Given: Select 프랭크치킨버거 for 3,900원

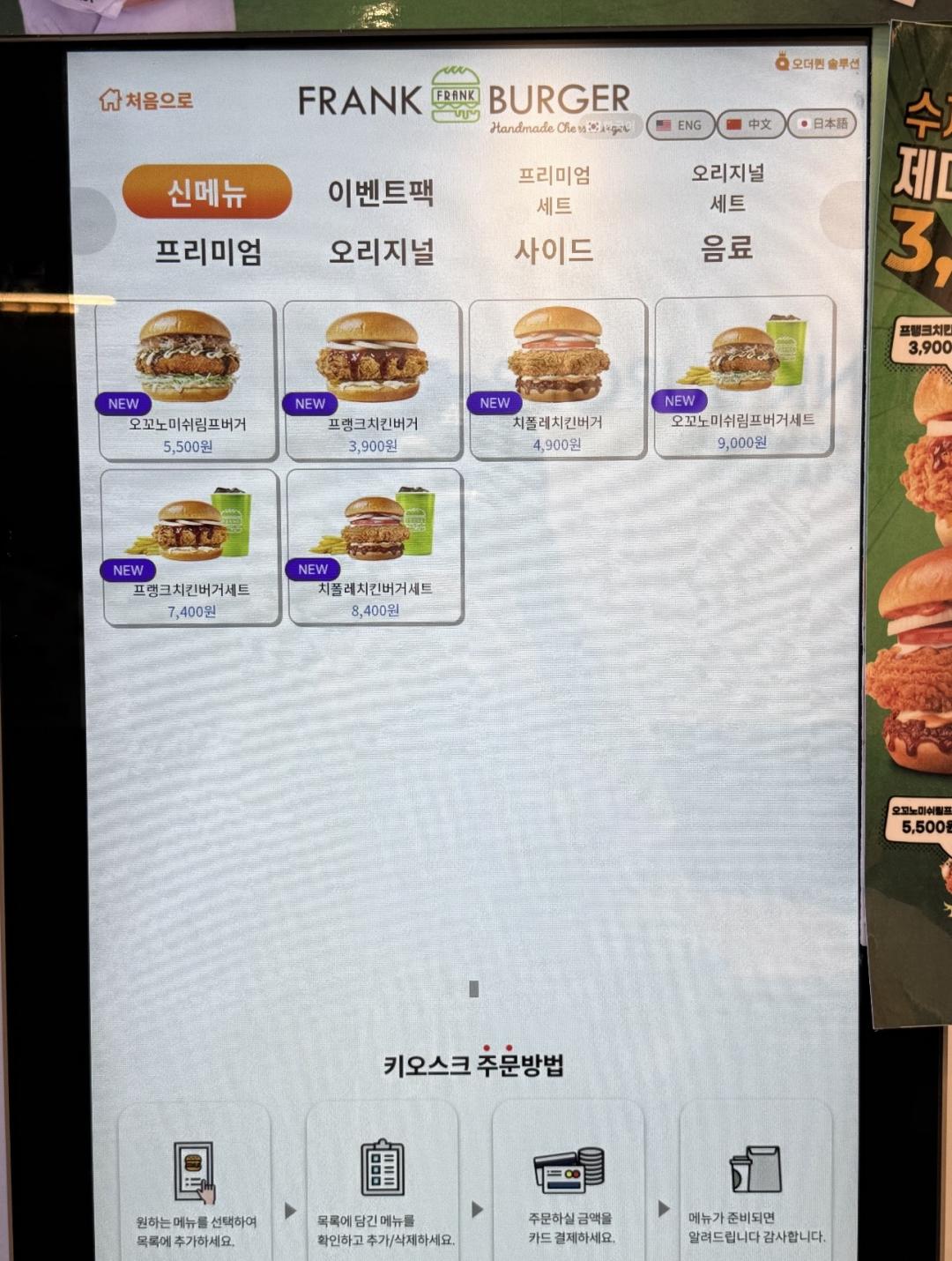Looking at the screenshot, I should click(373, 380).
